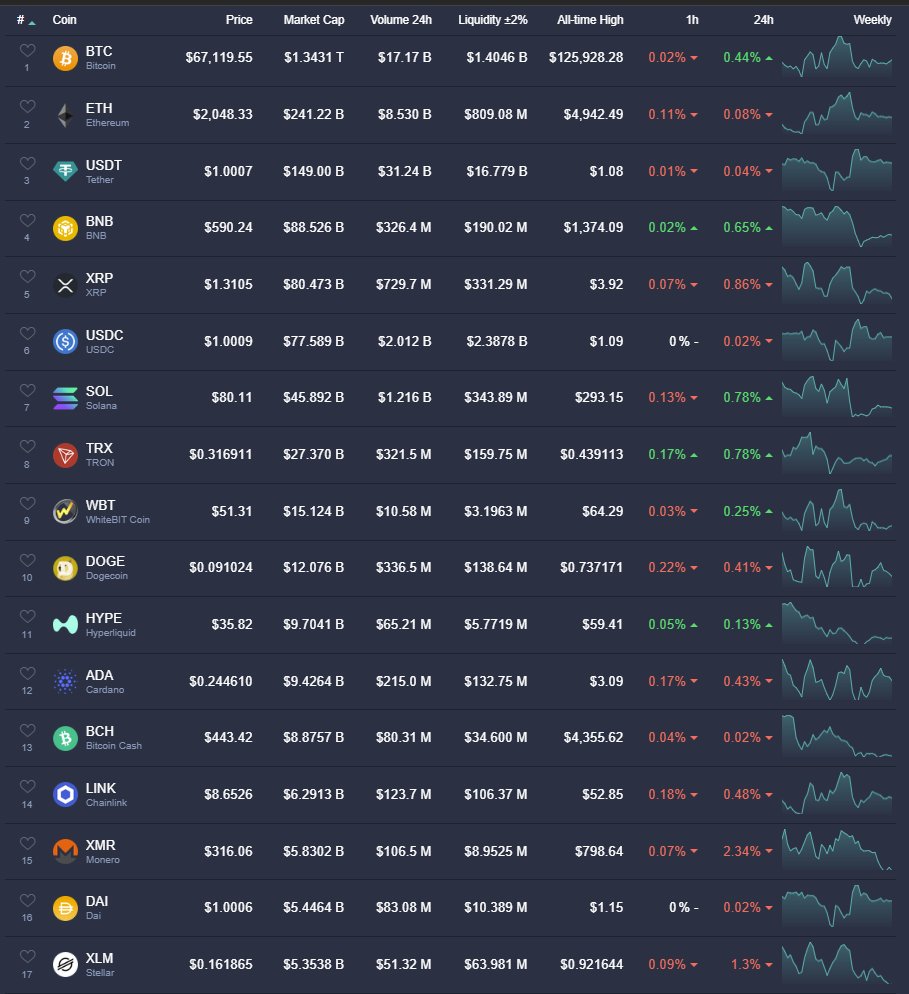Open the Solana row

pyautogui.click(x=99, y=397)
